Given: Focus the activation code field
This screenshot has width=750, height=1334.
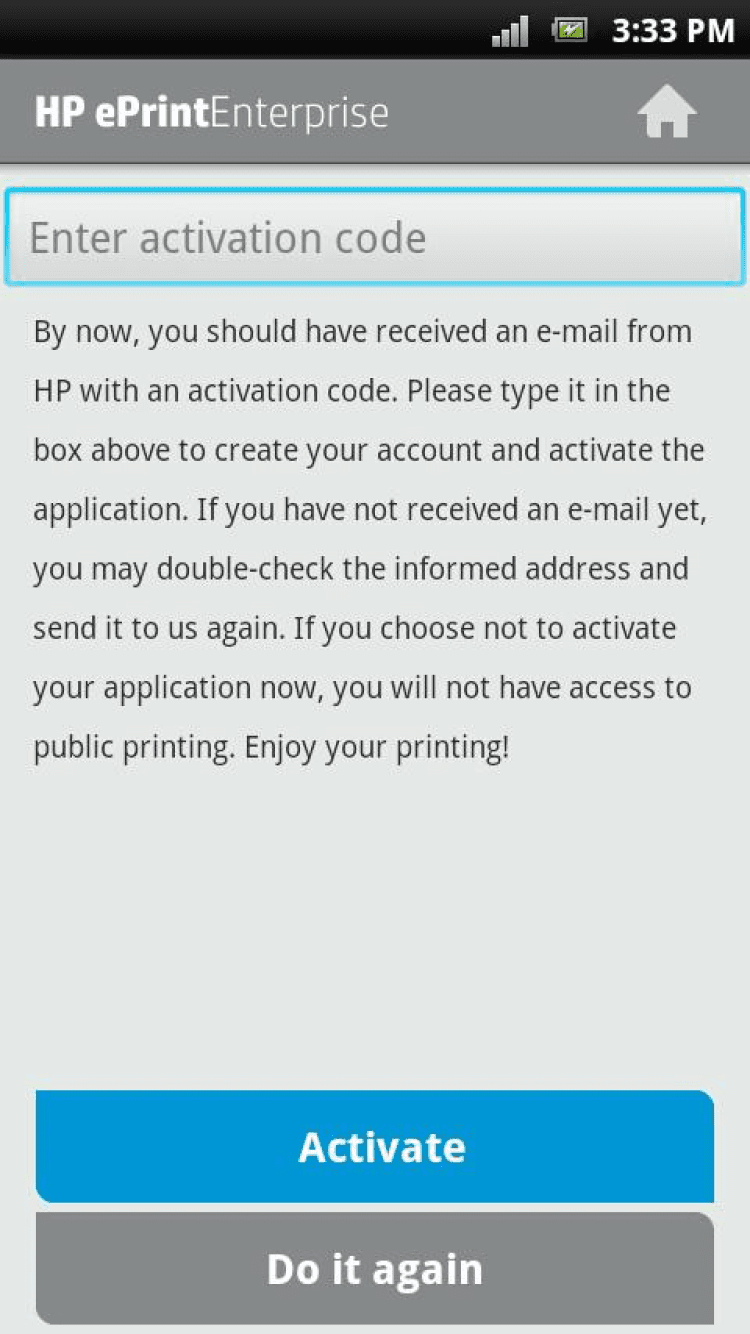Looking at the screenshot, I should pos(375,238).
